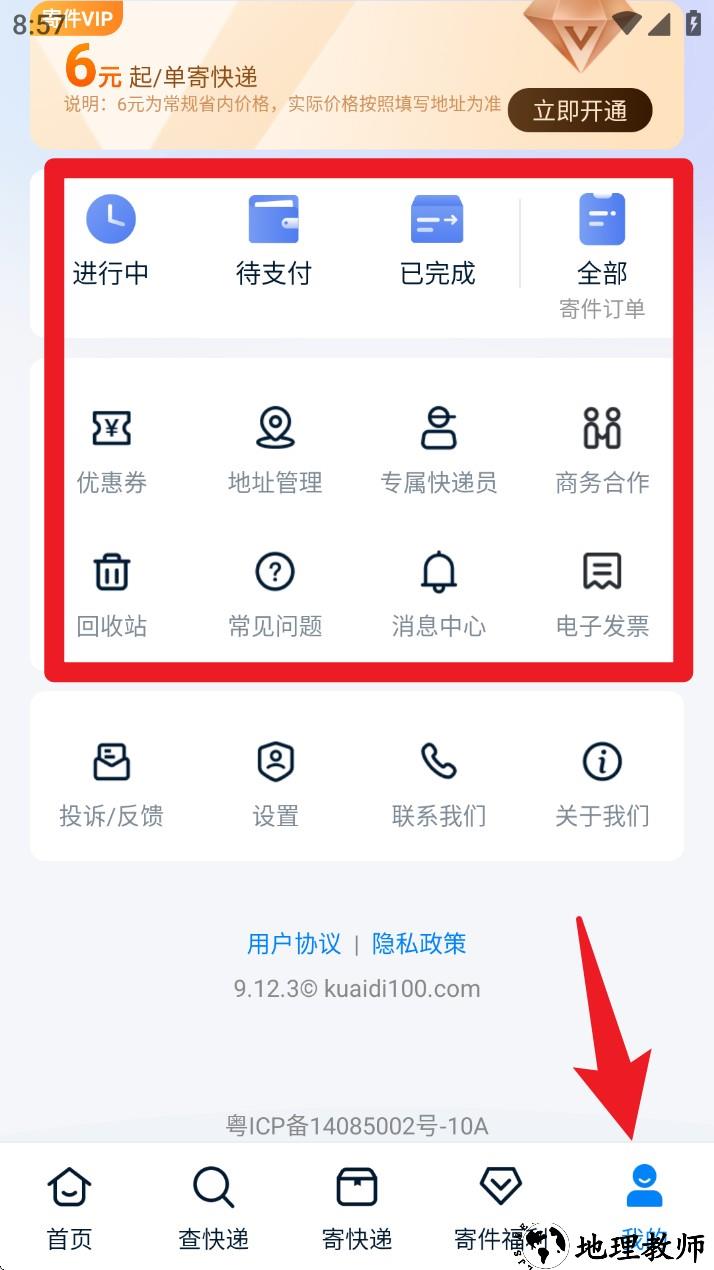The width and height of the screenshot is (714, 1270).
Task: View 待支付 orders
Action: [273, 242]
